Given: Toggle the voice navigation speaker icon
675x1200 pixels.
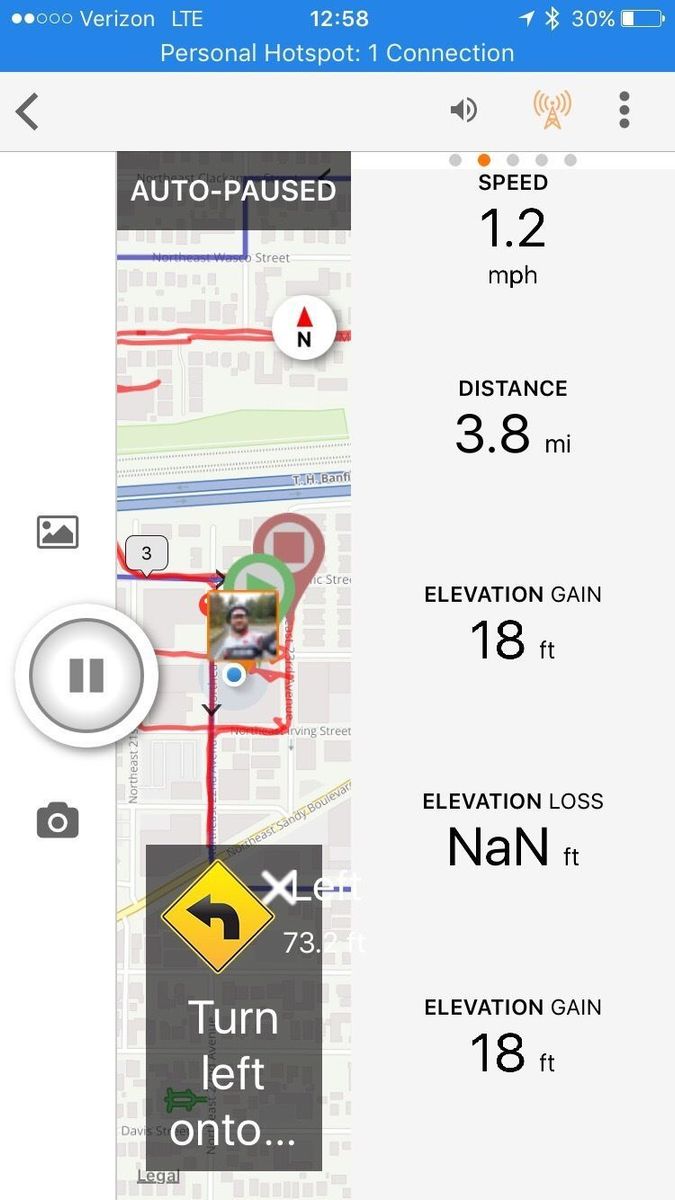Looking at the screenshot, I should tap(464, 110).
